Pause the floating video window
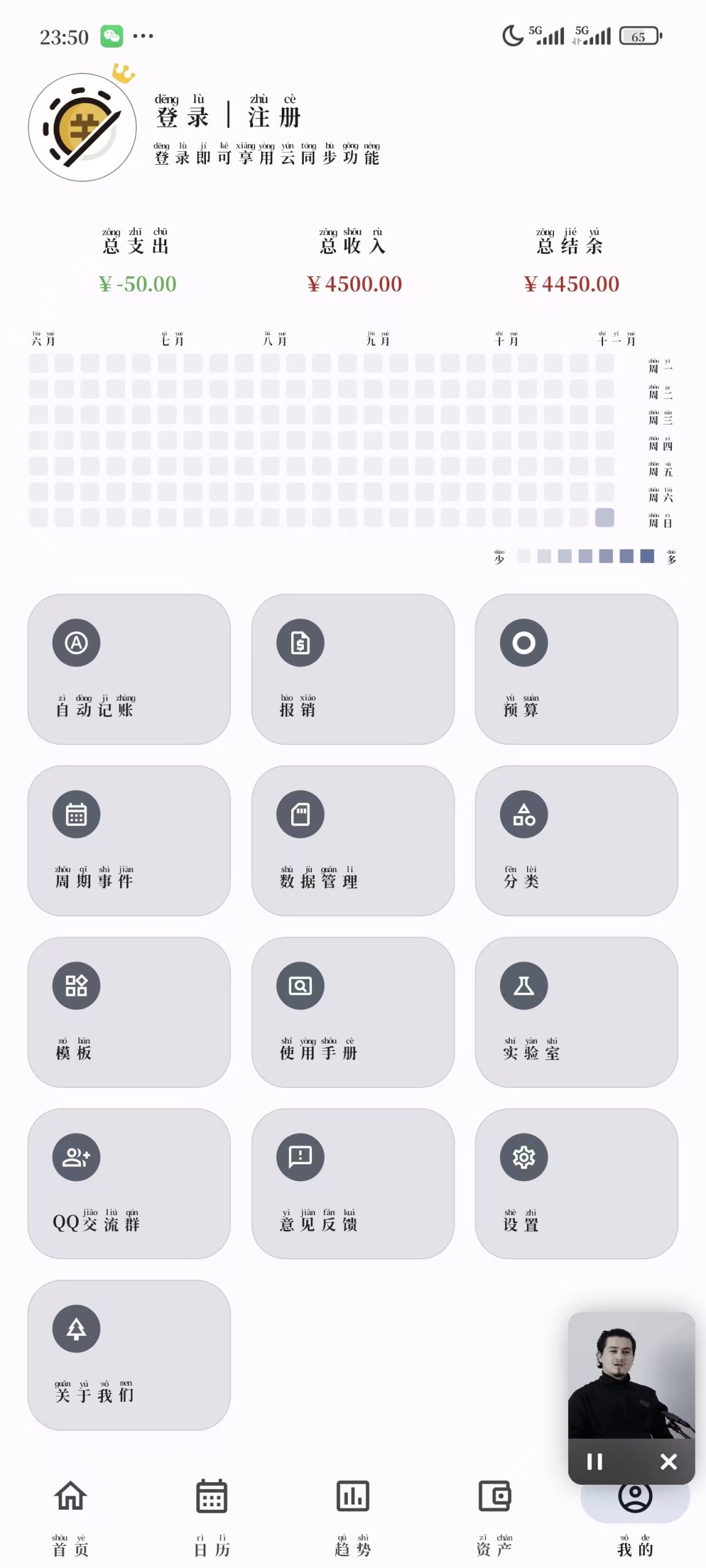706x1568 pixels. point(594,1462)
